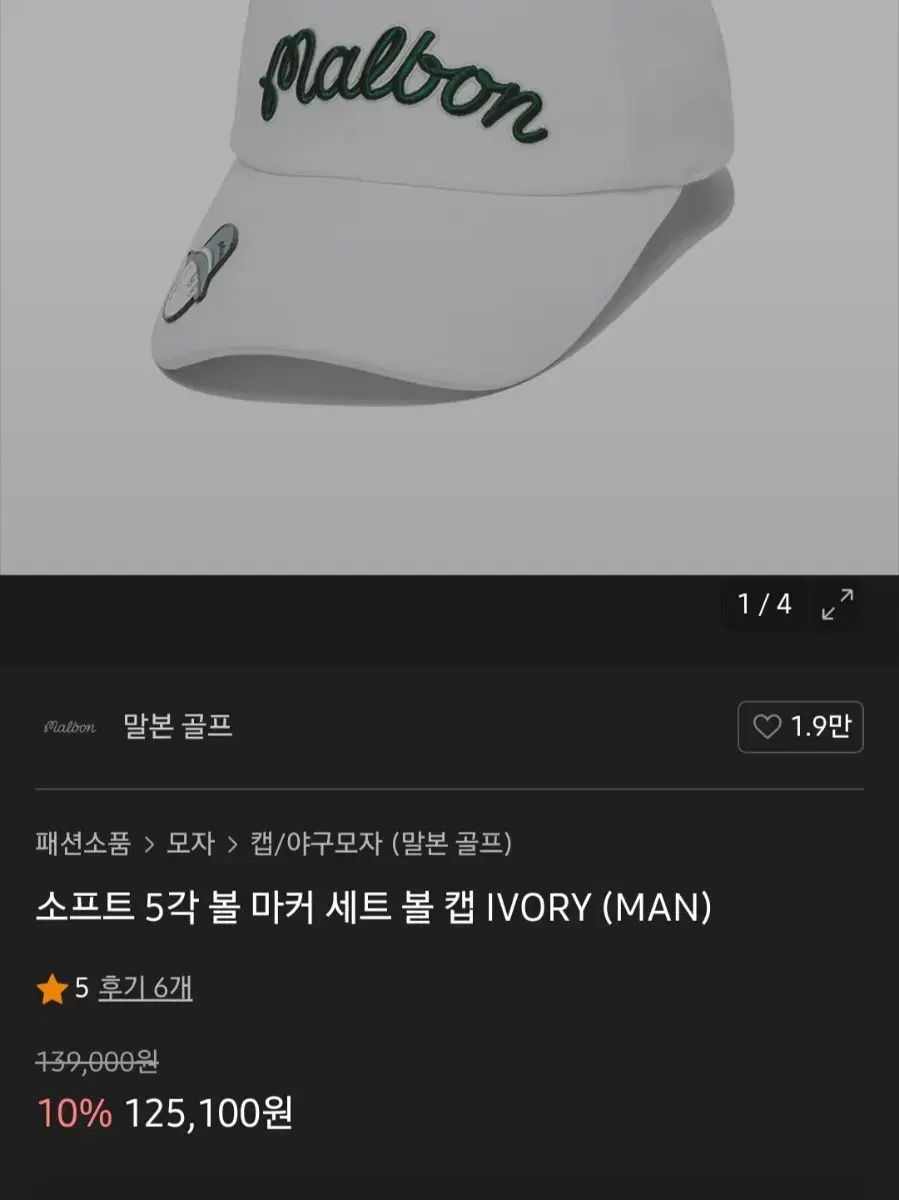This screenshot has height=1200, width=899.
Task: Open the 후기 6개 reviews link
Action: 145,989
